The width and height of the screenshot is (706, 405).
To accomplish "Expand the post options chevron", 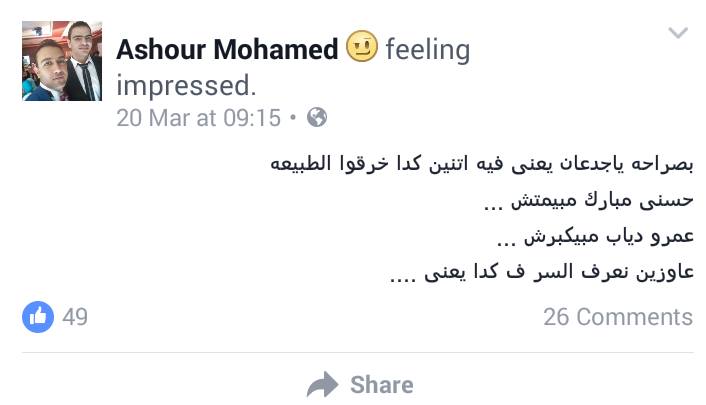I will tap(678, 34).
